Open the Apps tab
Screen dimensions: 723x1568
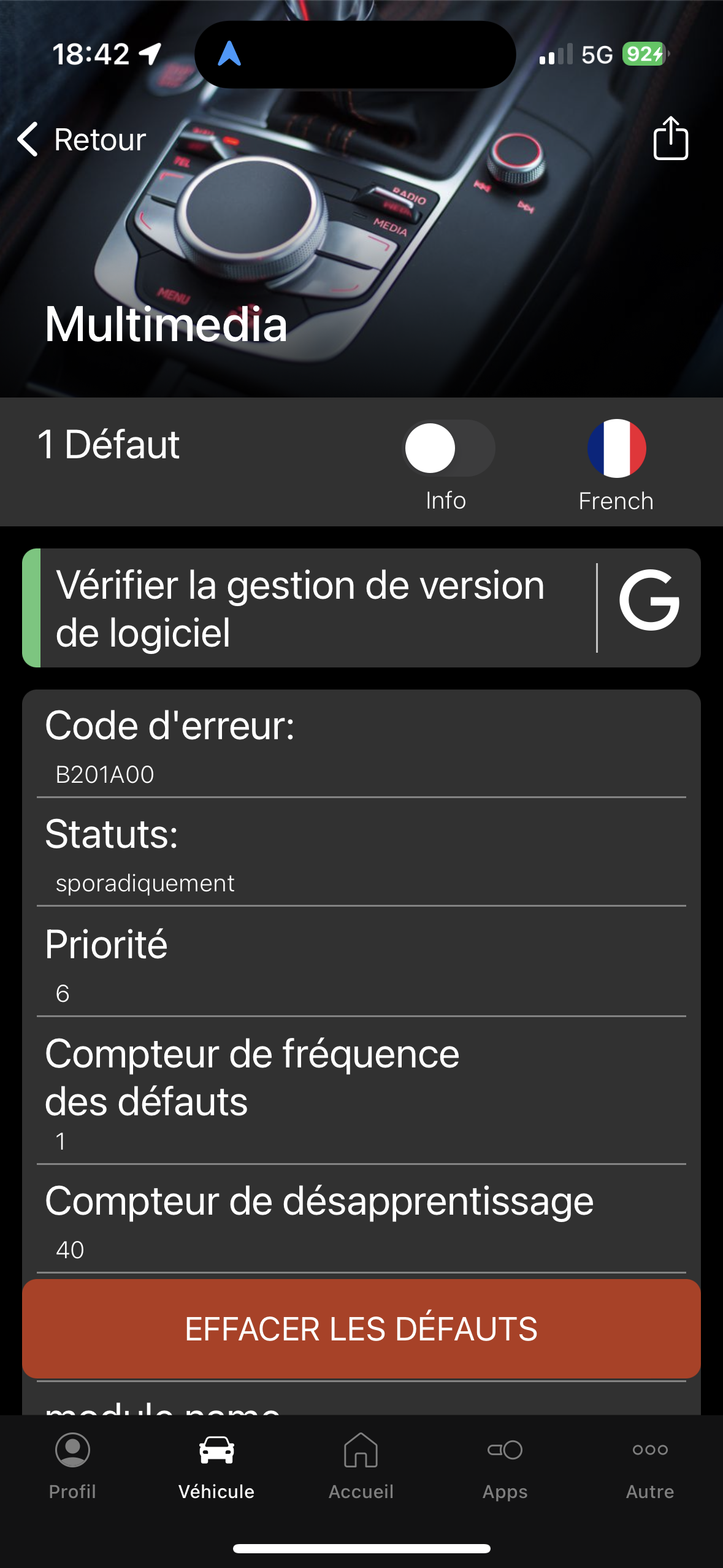click(505, 1466)
